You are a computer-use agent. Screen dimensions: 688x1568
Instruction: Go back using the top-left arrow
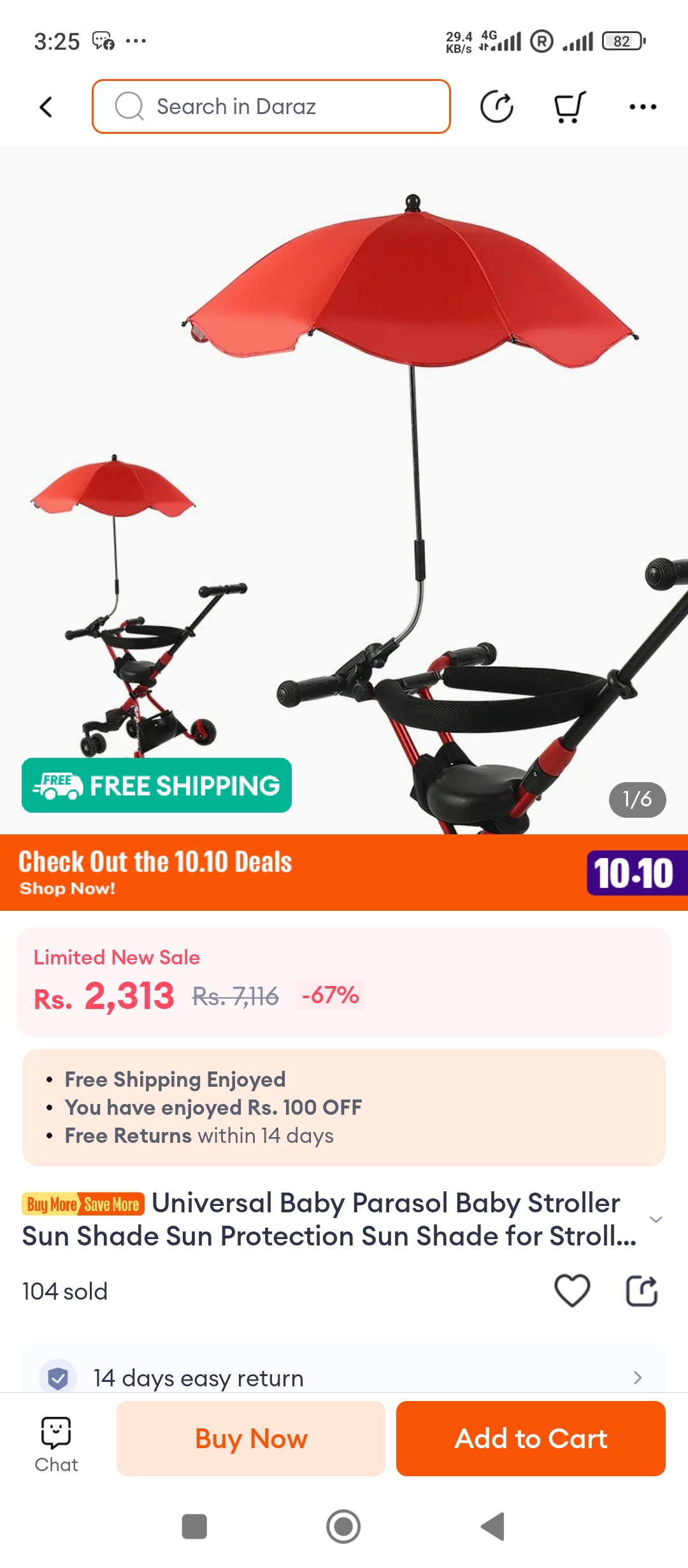[46, 107]
